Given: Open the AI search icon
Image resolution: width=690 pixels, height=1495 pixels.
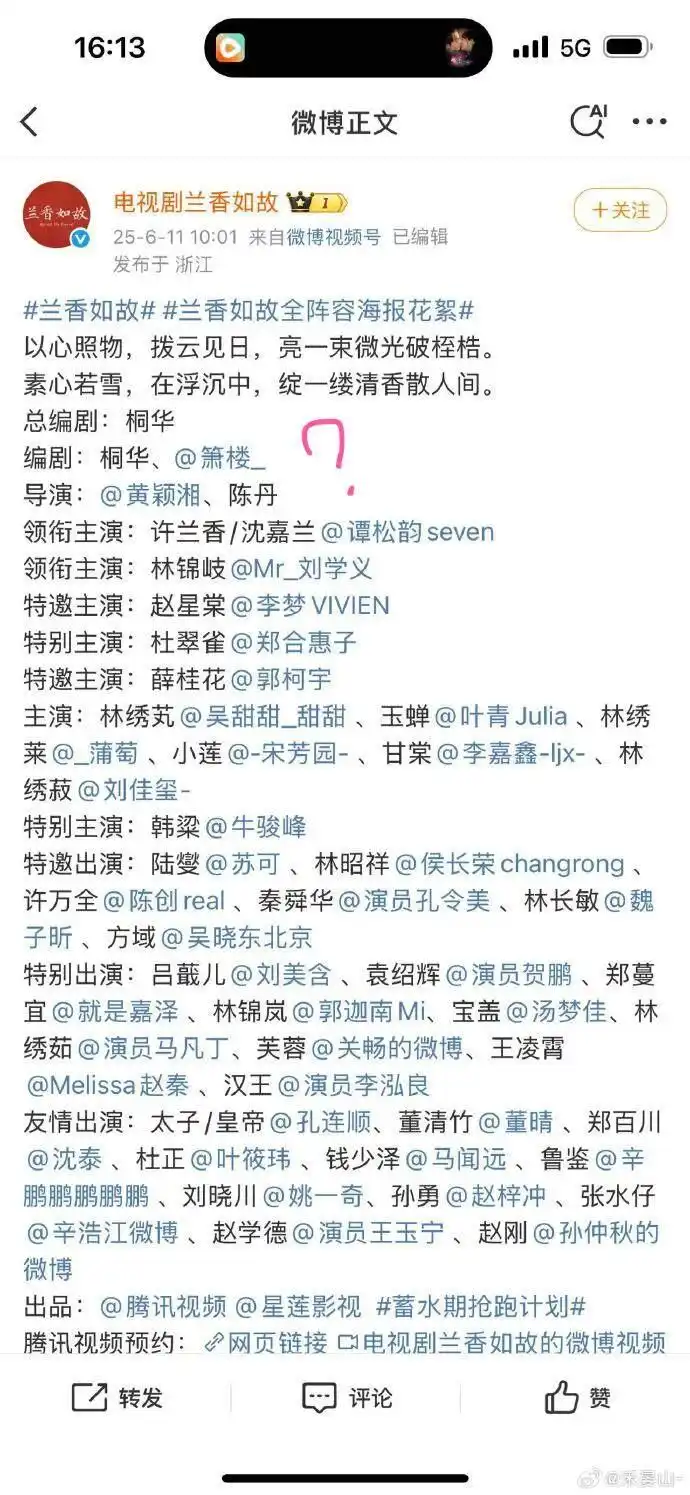Looking at the screenshot, I should [588, 121].
